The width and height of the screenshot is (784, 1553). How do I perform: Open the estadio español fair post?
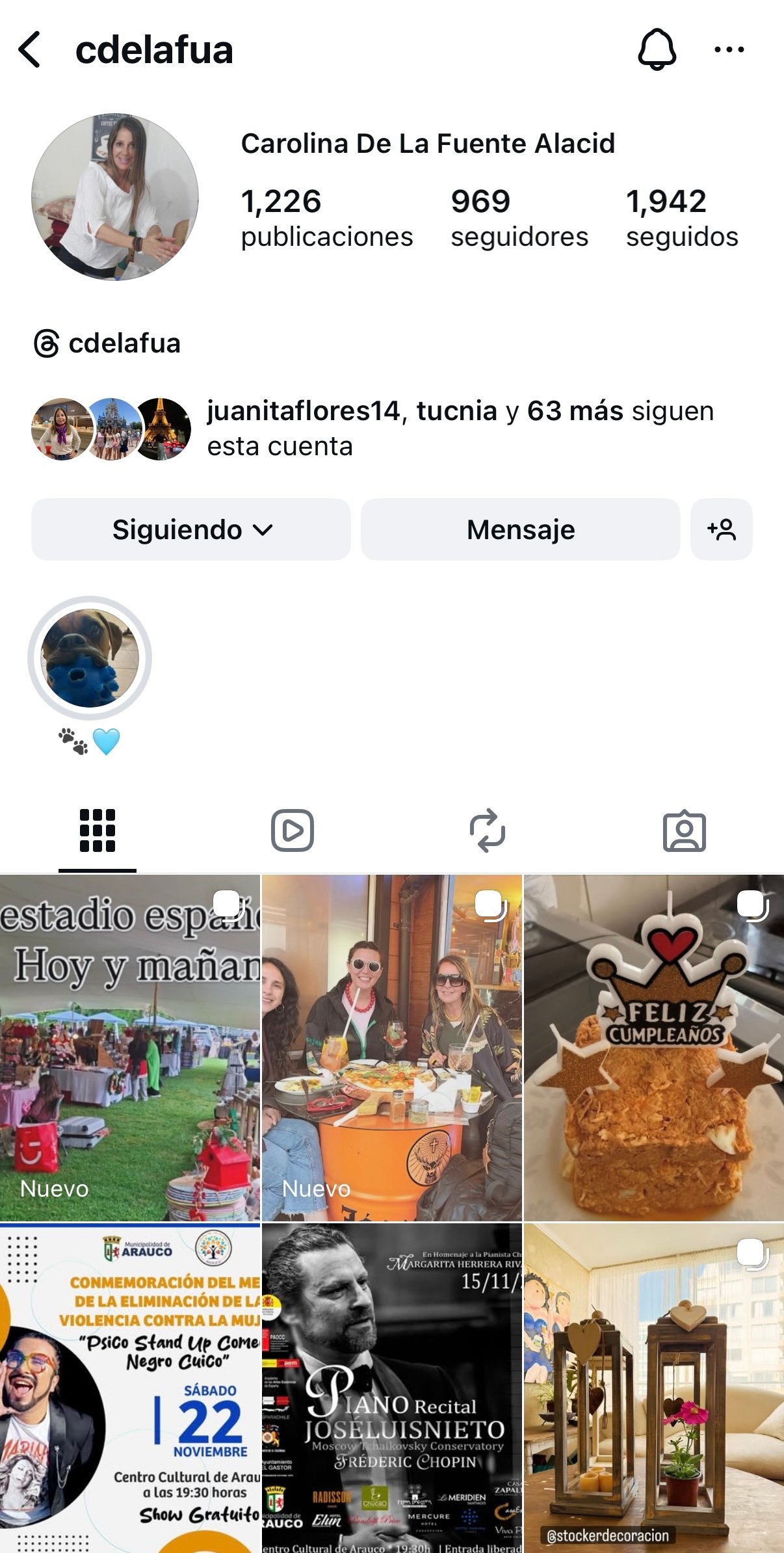tap(130, 1047)
